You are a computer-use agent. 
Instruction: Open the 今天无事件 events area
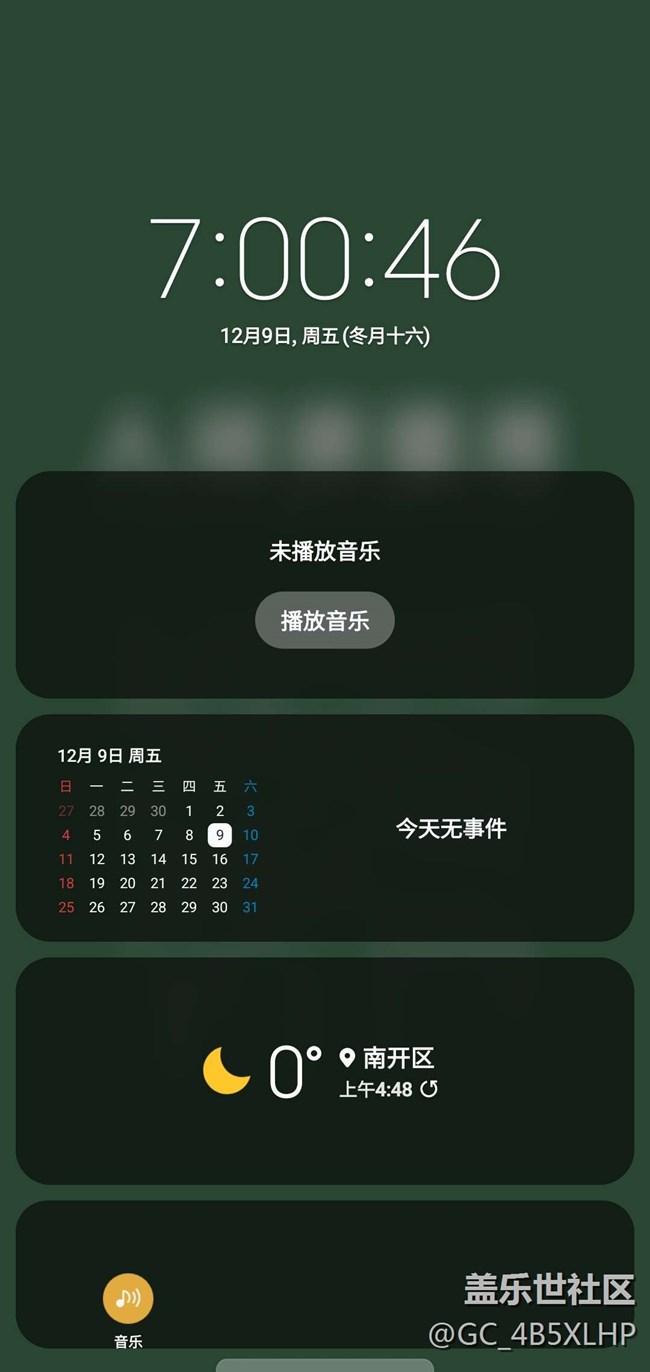451,828
